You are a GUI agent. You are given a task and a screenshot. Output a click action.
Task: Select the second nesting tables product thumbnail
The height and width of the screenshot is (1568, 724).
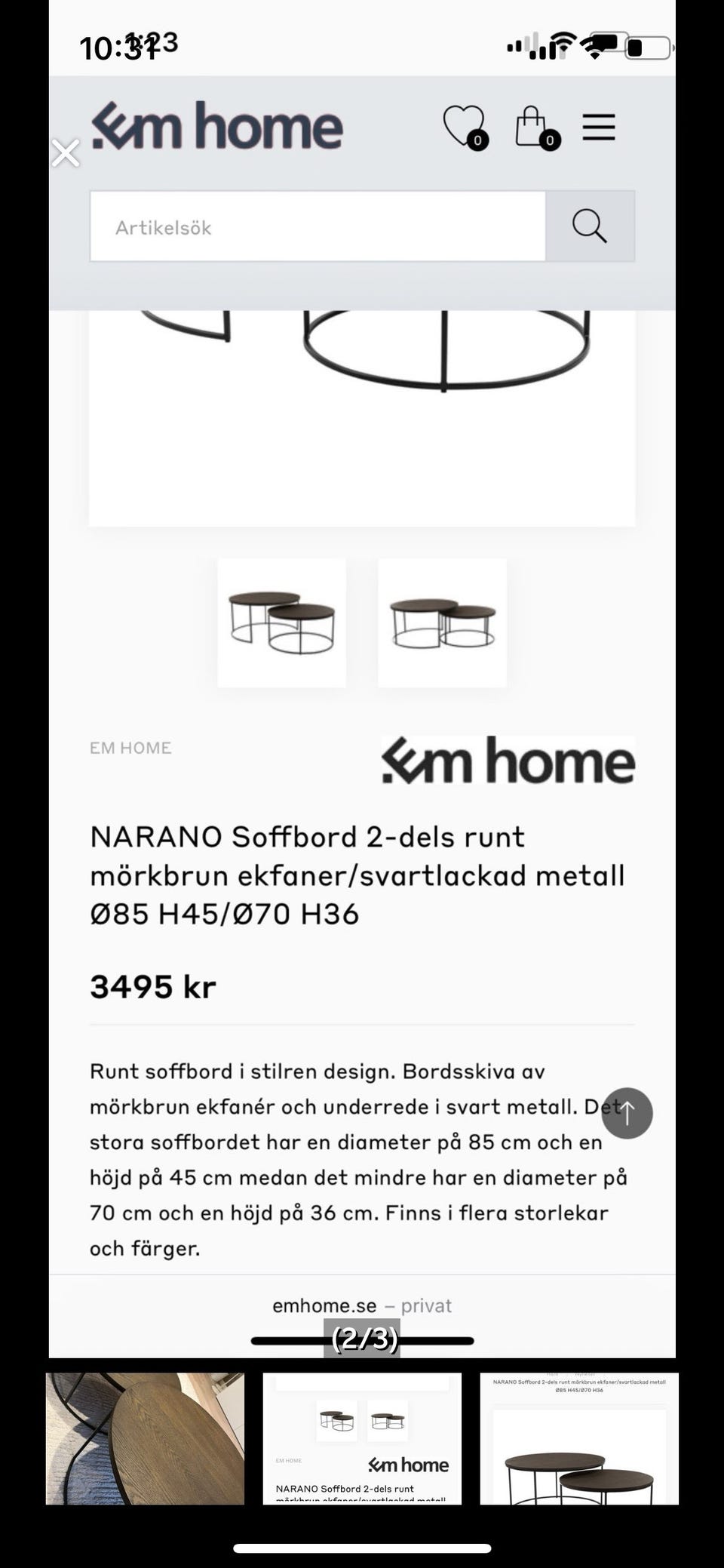point(442,620)
